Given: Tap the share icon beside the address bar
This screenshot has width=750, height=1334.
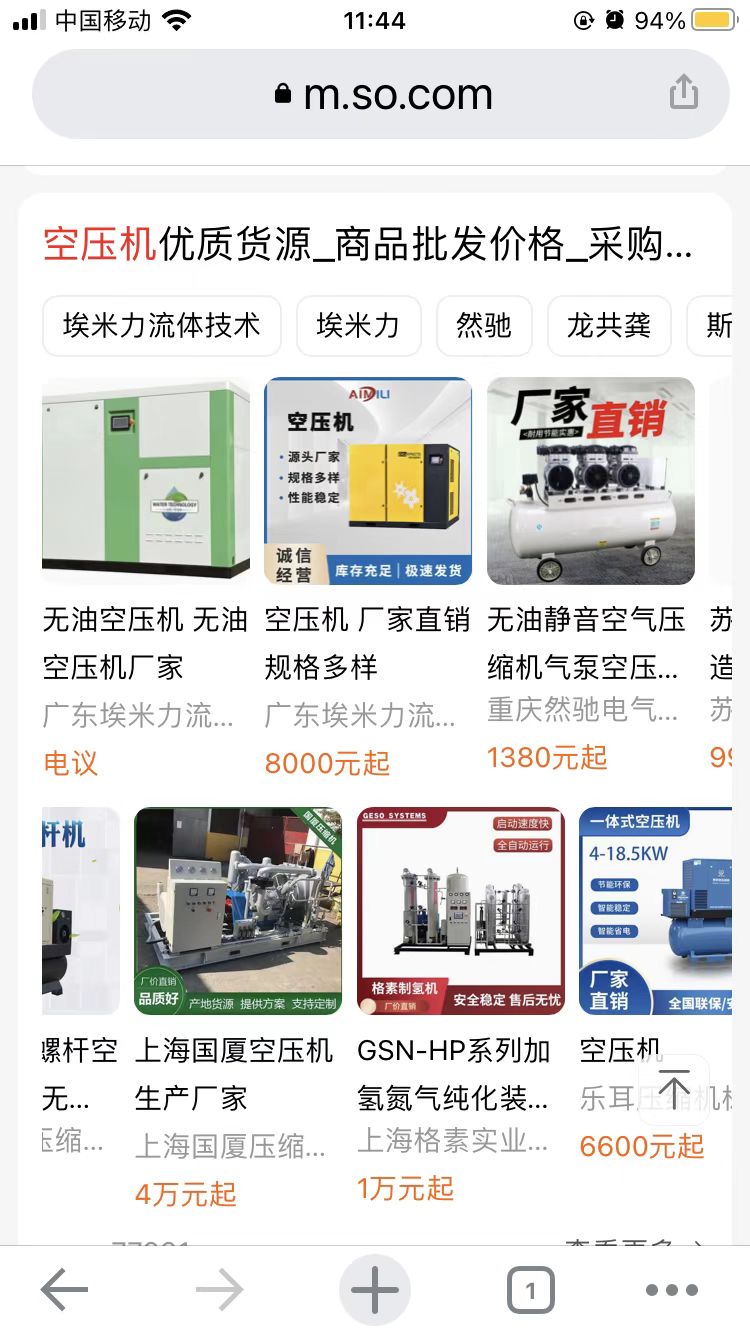Looking at the screenshot, I should [684, 92].
